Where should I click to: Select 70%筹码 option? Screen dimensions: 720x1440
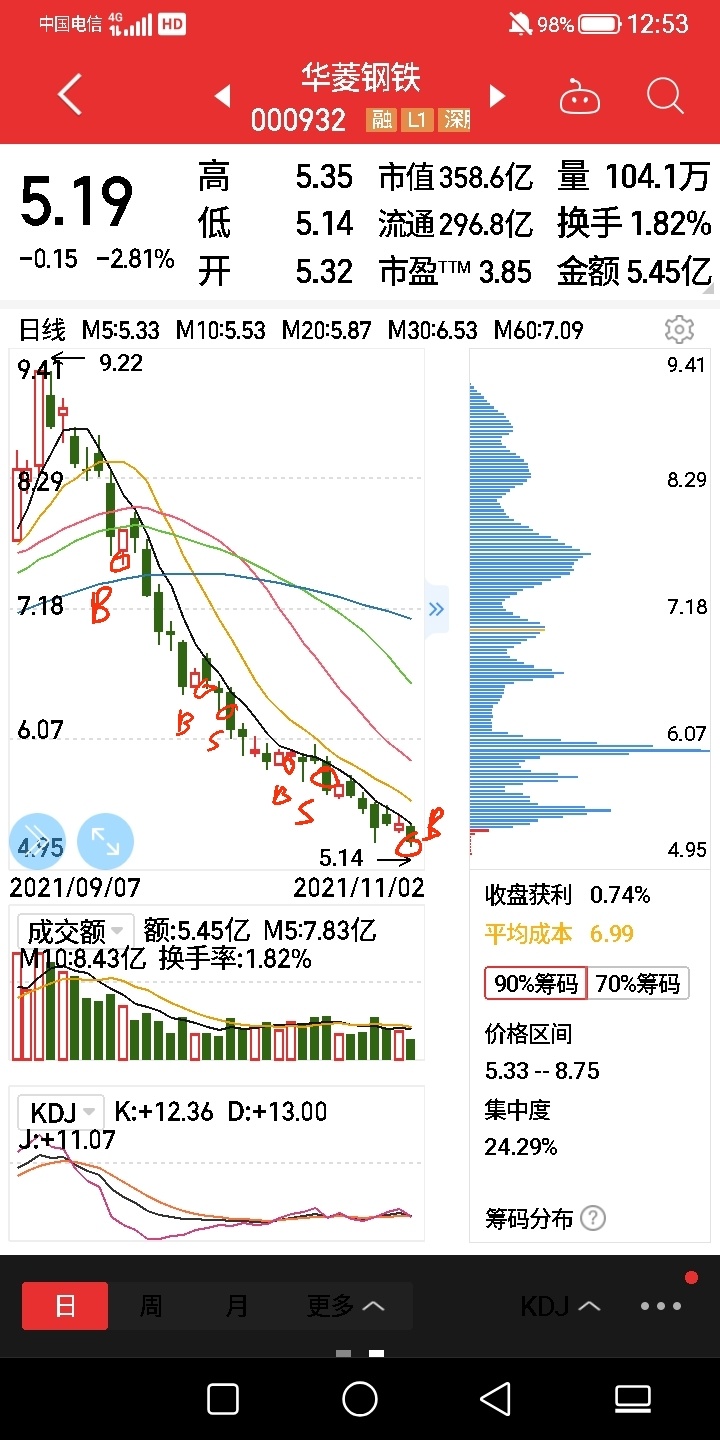coord(638,984)
